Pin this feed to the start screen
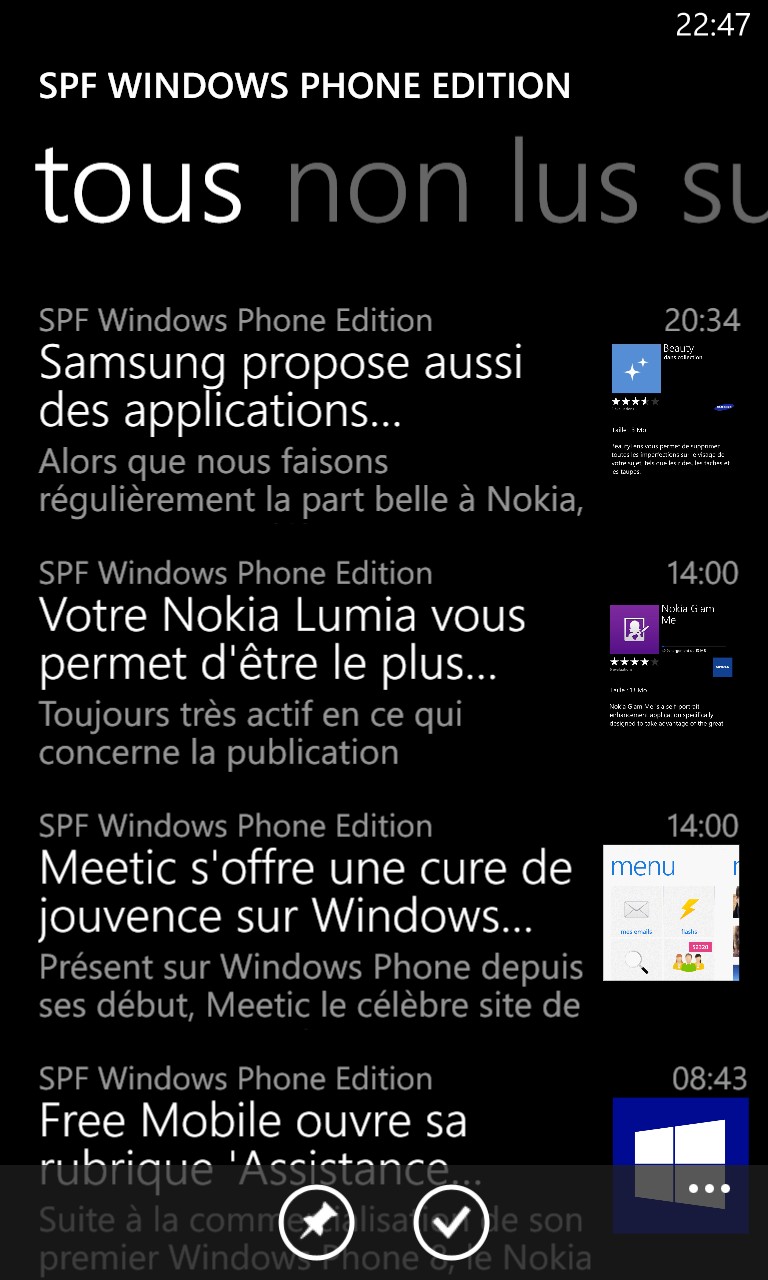This screenshot has width=768, height=1280. (x=317, y=1221)
